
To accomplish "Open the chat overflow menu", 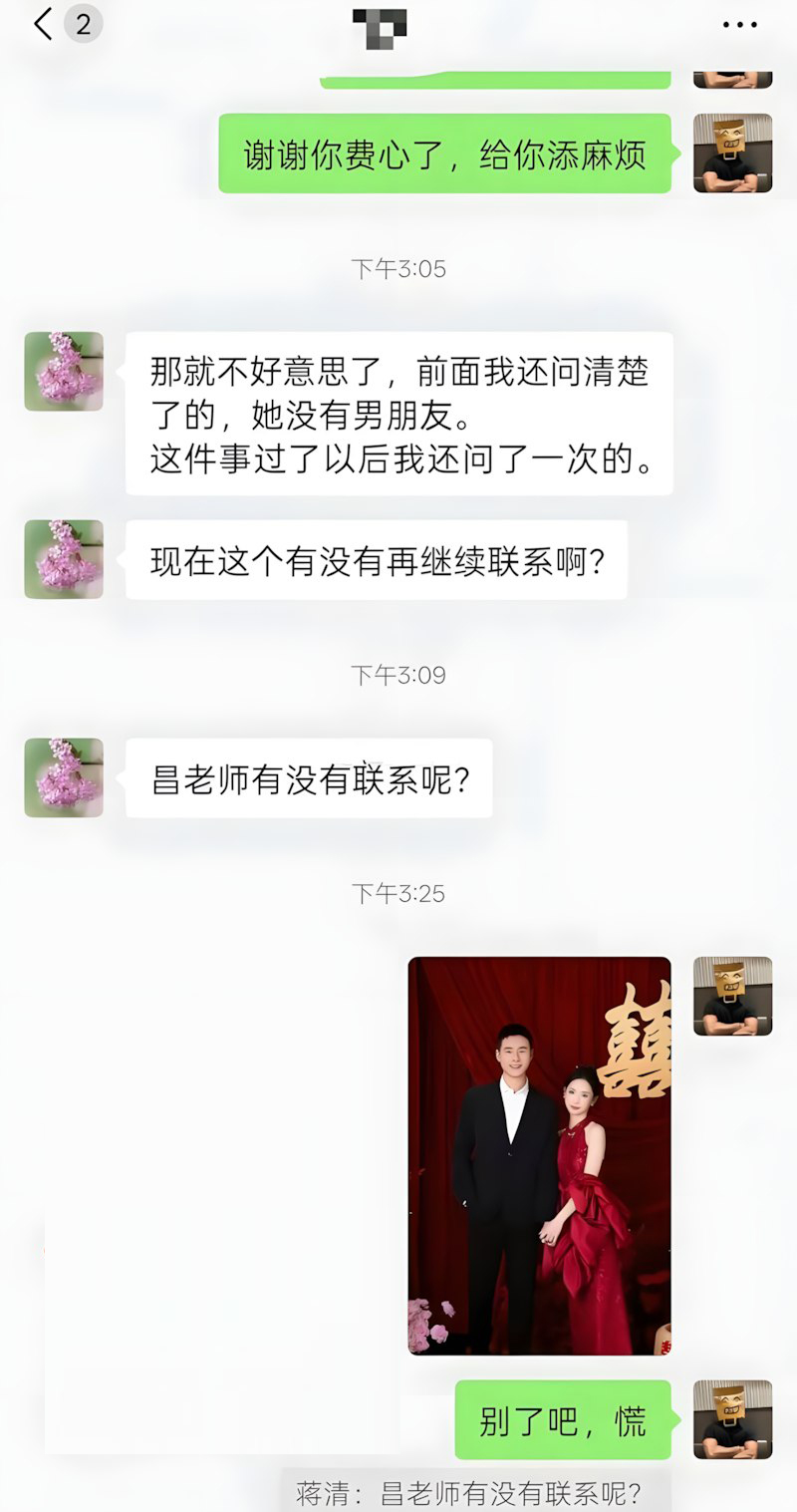I will point(739,25).
